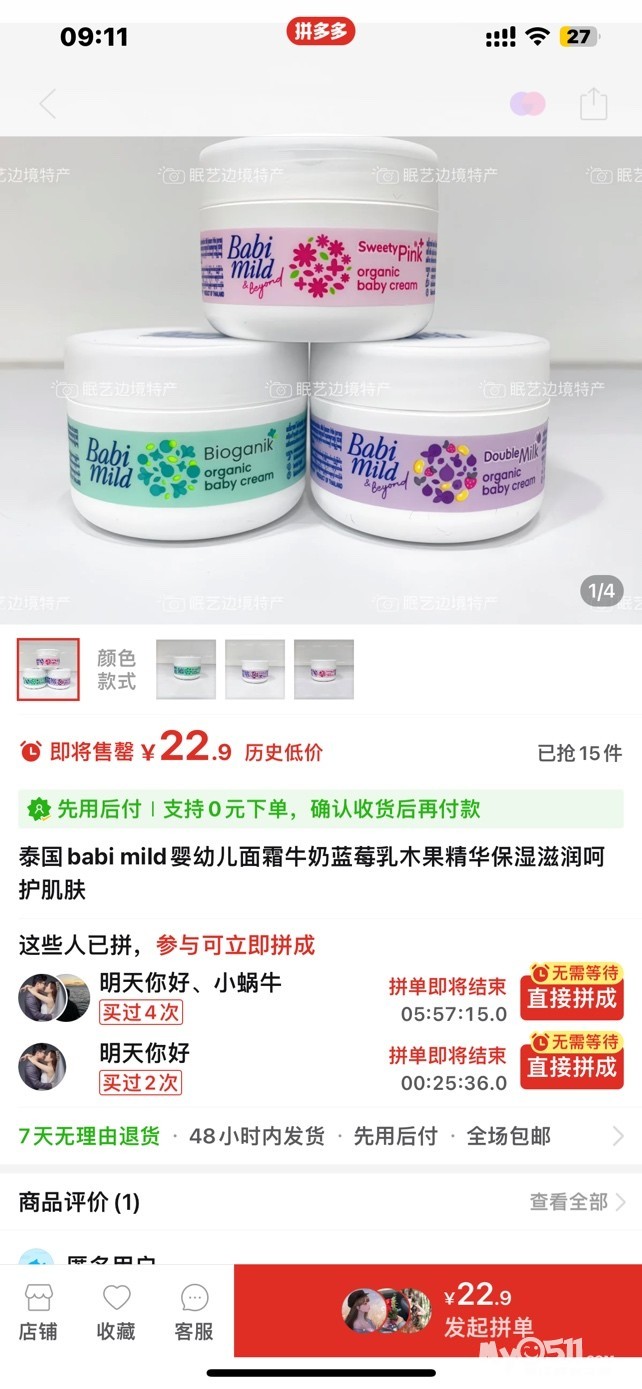Open the overlapping circles icon in header
This screenshot has height=1389, width=642.
(x=527, y=104)
